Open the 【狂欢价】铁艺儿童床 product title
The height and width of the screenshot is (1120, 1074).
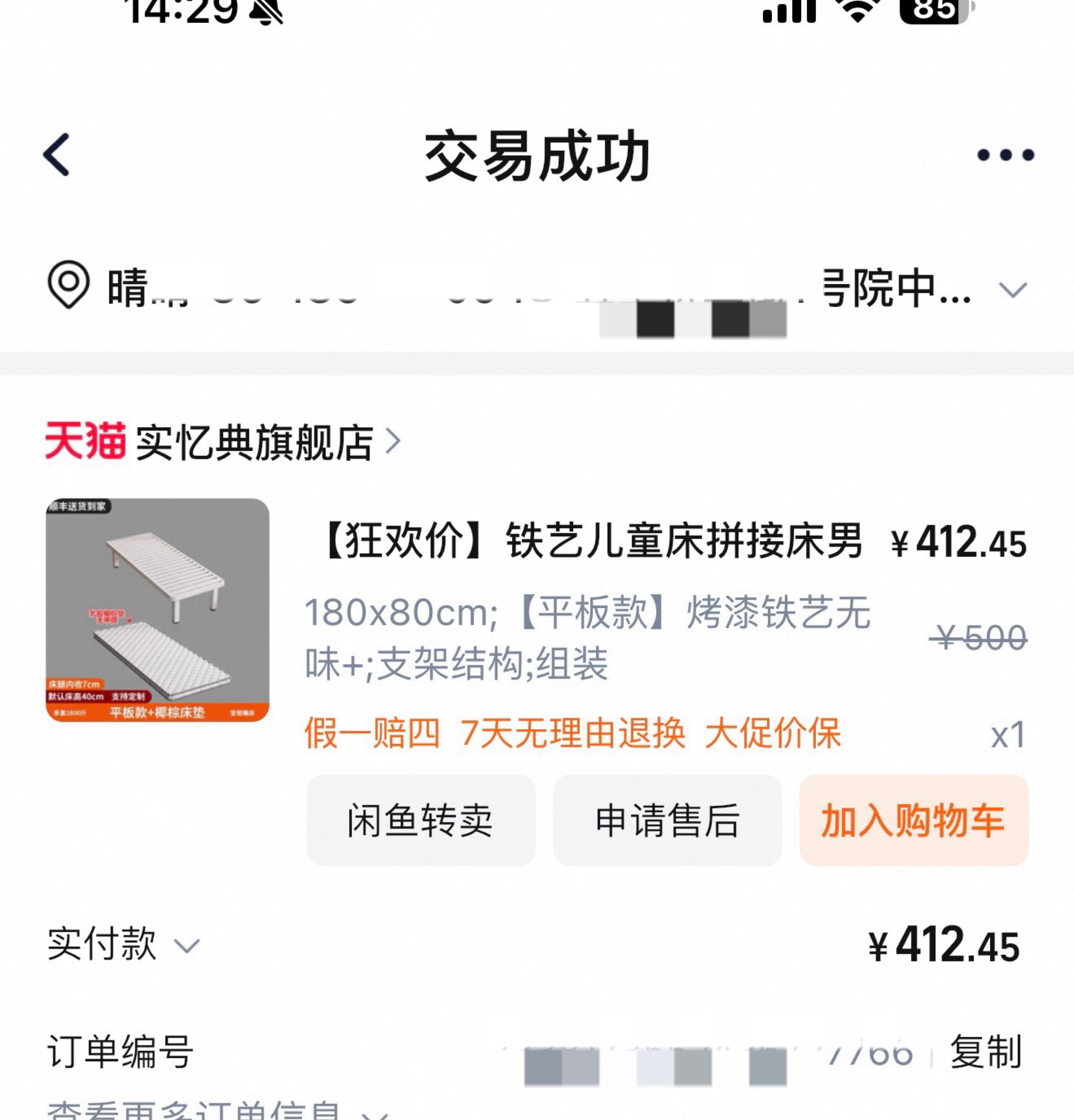pos(592,541)
